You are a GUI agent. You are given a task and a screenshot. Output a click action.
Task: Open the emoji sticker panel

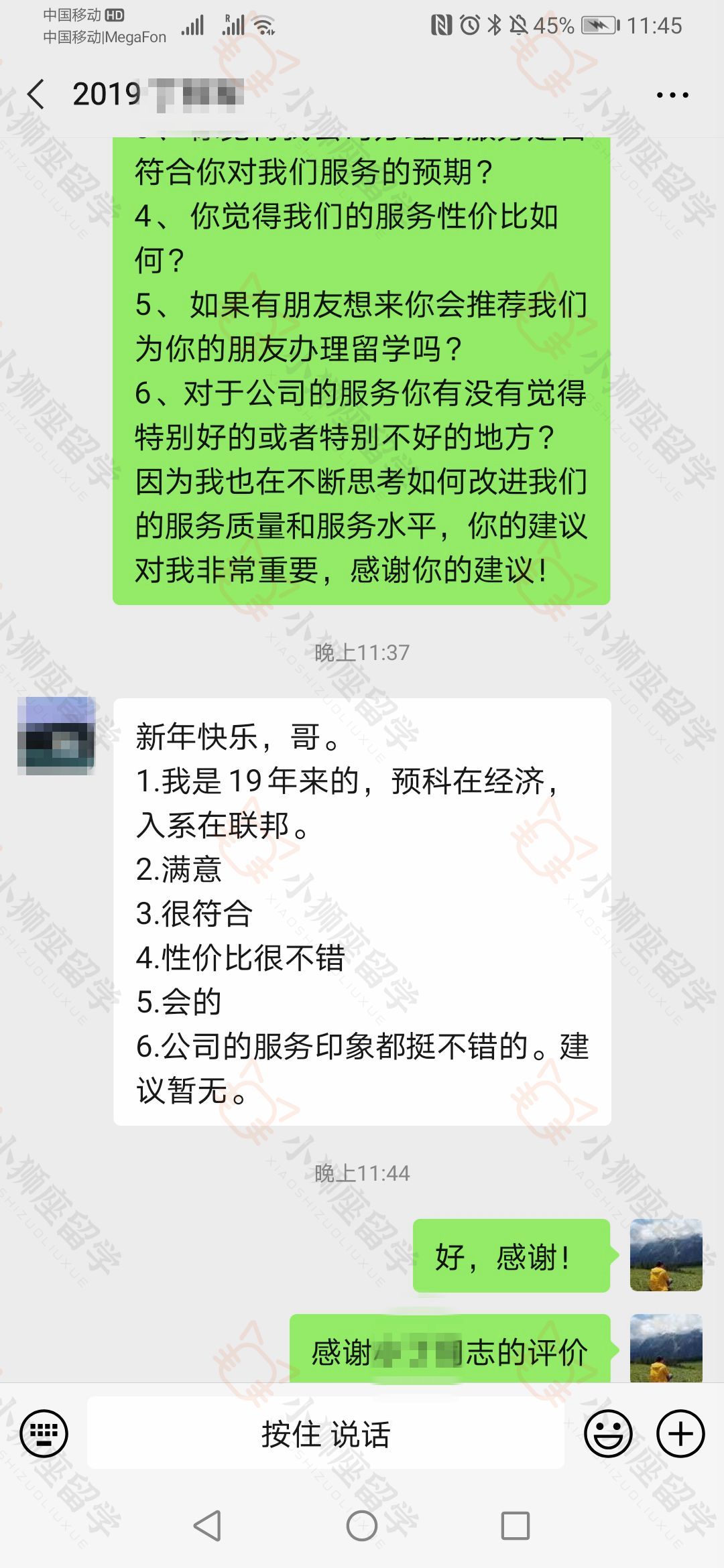coord(608,1434)
